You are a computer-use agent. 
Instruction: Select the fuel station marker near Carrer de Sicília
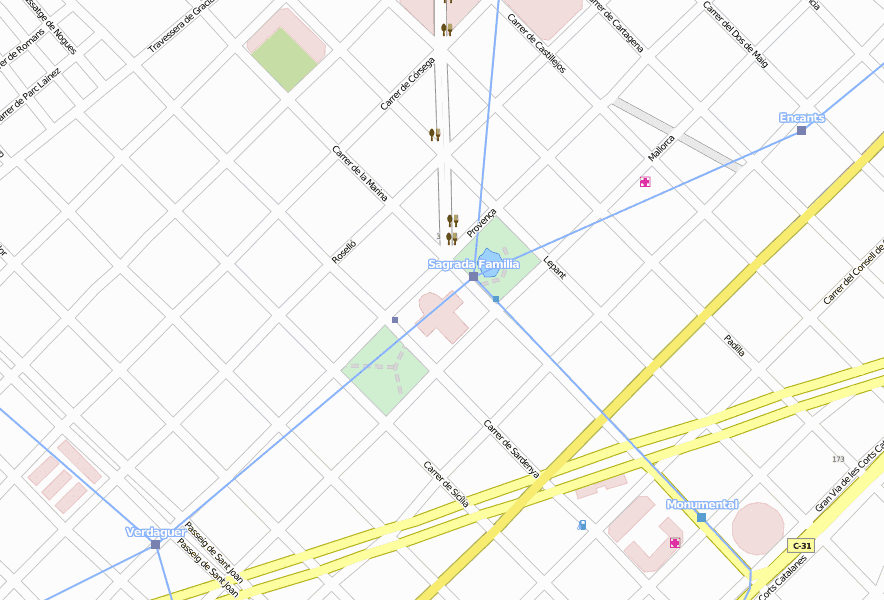582,524
